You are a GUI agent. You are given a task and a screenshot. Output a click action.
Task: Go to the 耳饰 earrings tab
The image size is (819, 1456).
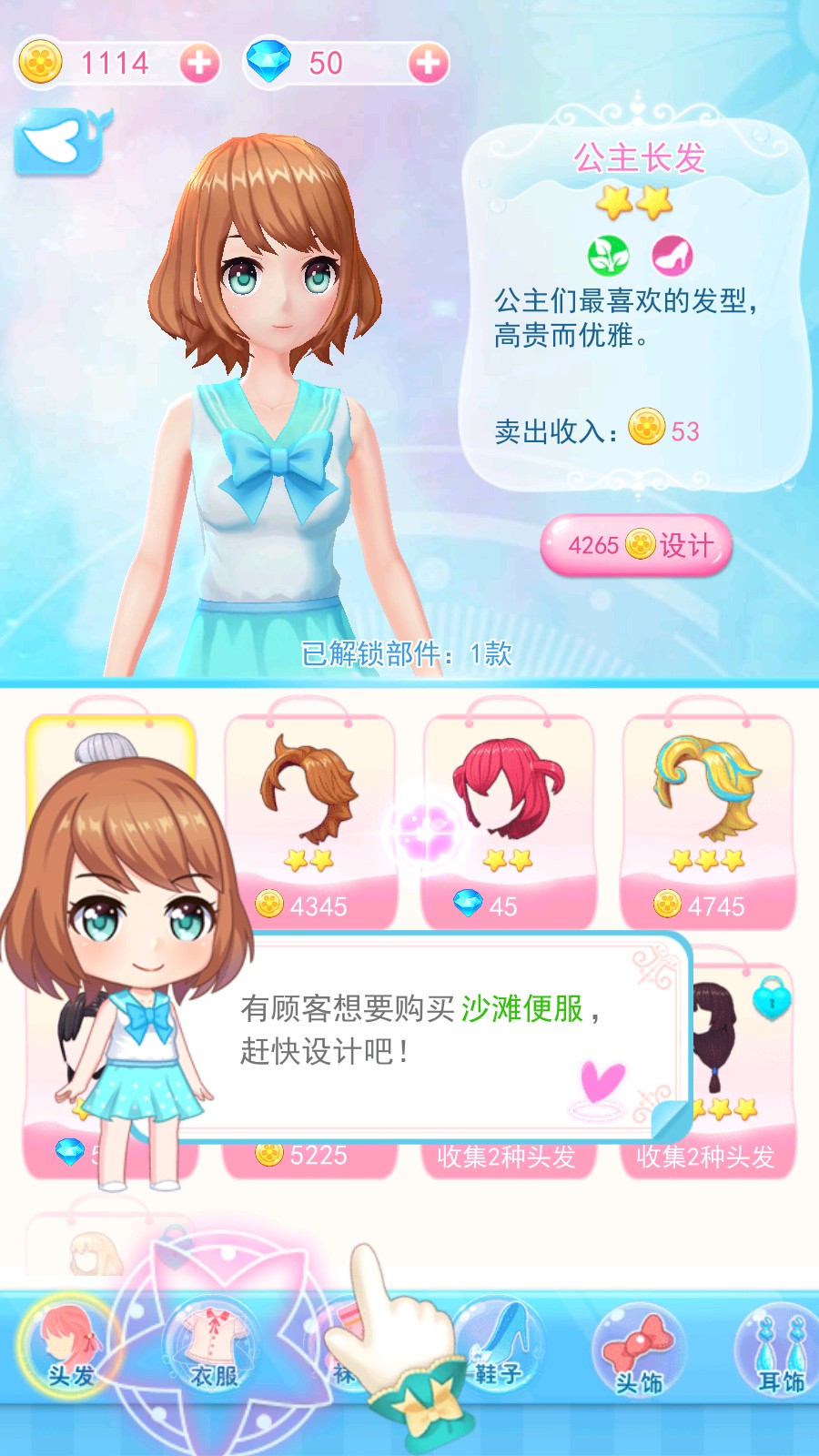tap(780, 1351)
